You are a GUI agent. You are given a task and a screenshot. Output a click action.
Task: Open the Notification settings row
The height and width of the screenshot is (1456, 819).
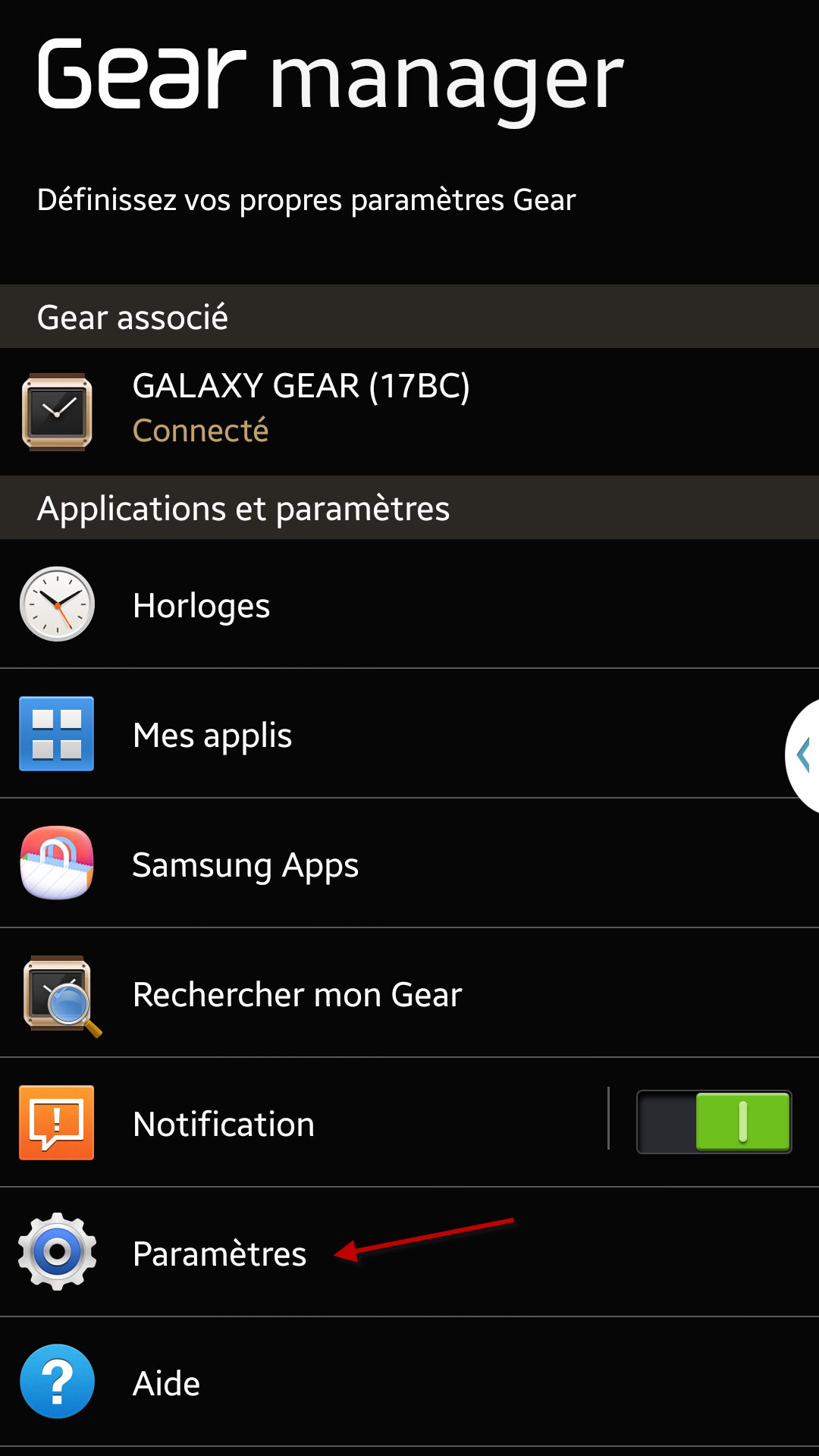(303, 1123)
